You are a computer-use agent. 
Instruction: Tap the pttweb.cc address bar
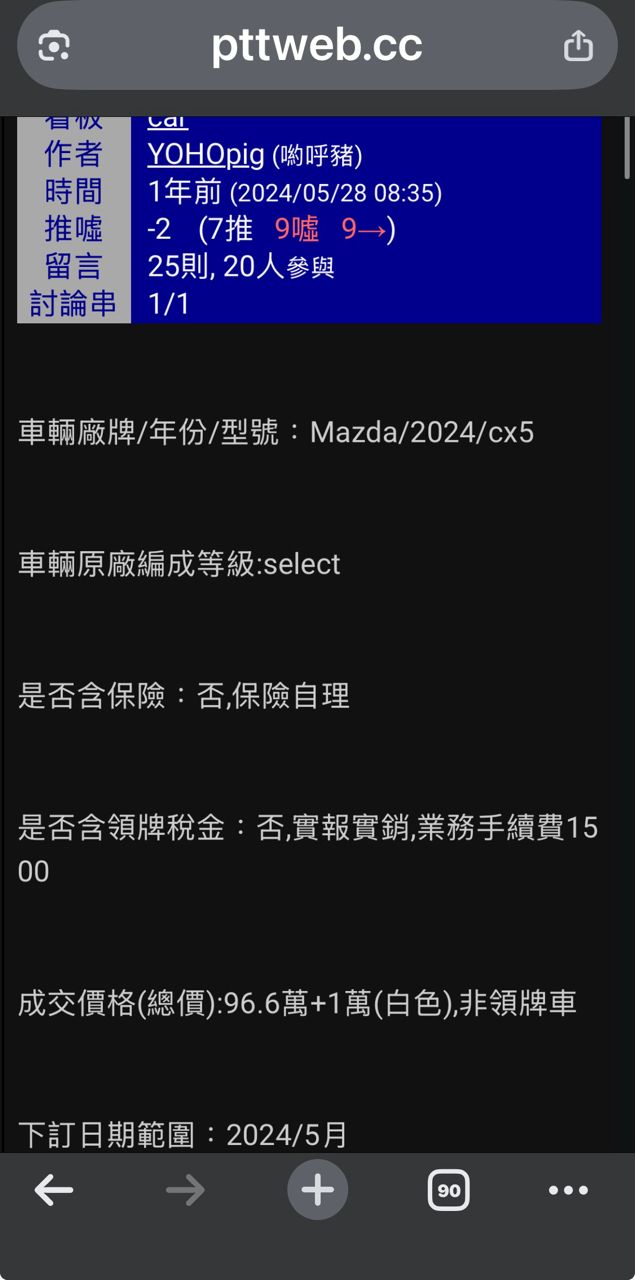click(x=316, y=46)
